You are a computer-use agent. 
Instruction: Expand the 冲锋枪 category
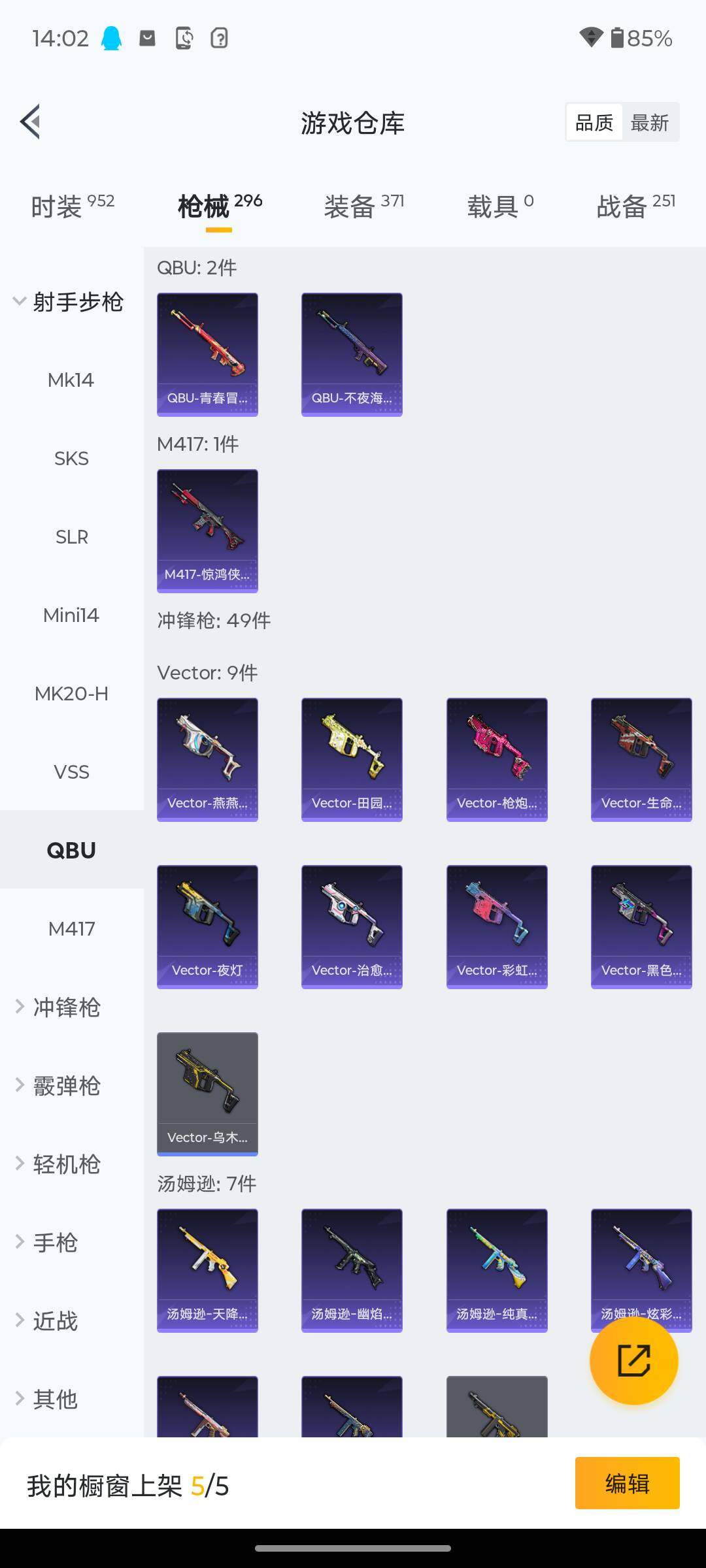pos(65,1007)
